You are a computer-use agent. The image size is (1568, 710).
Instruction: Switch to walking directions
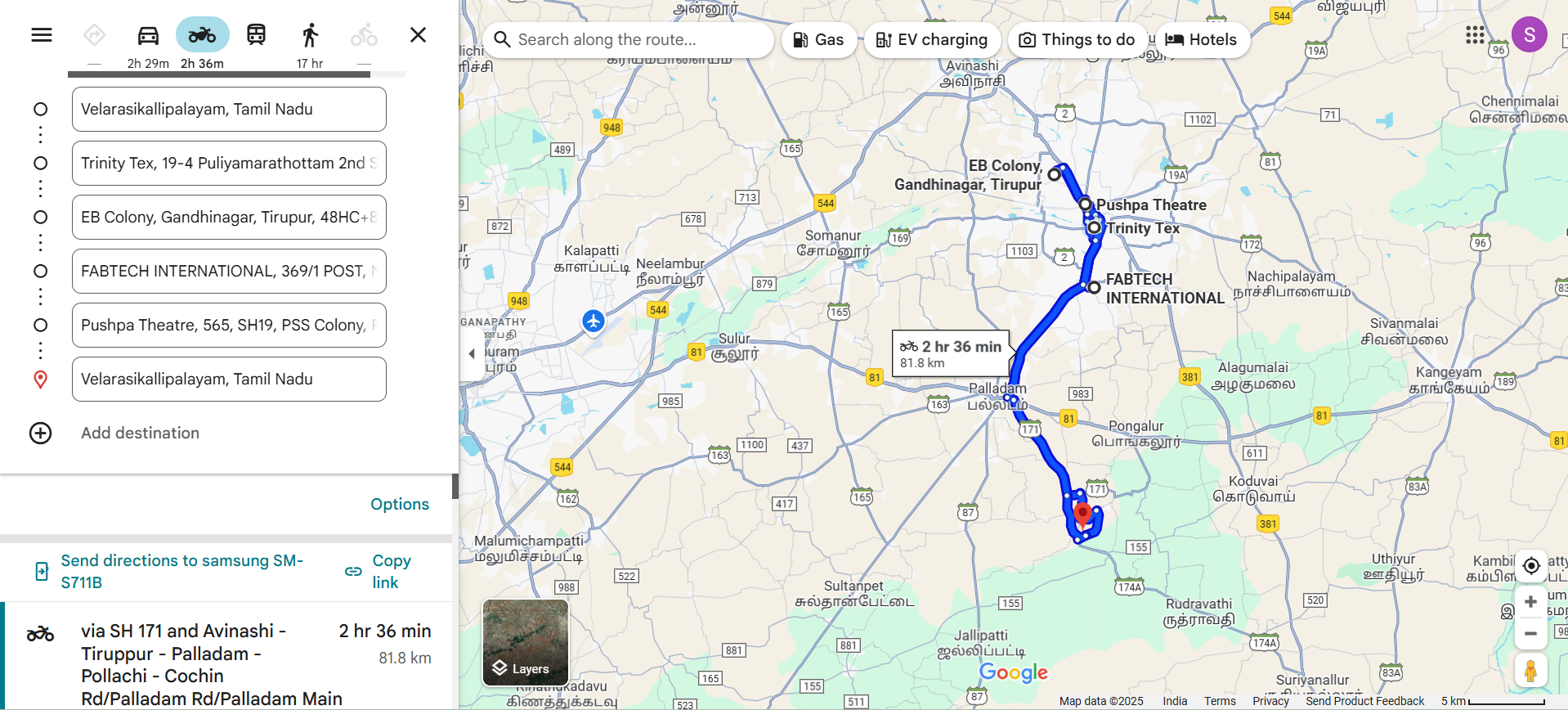pos(310,35)
